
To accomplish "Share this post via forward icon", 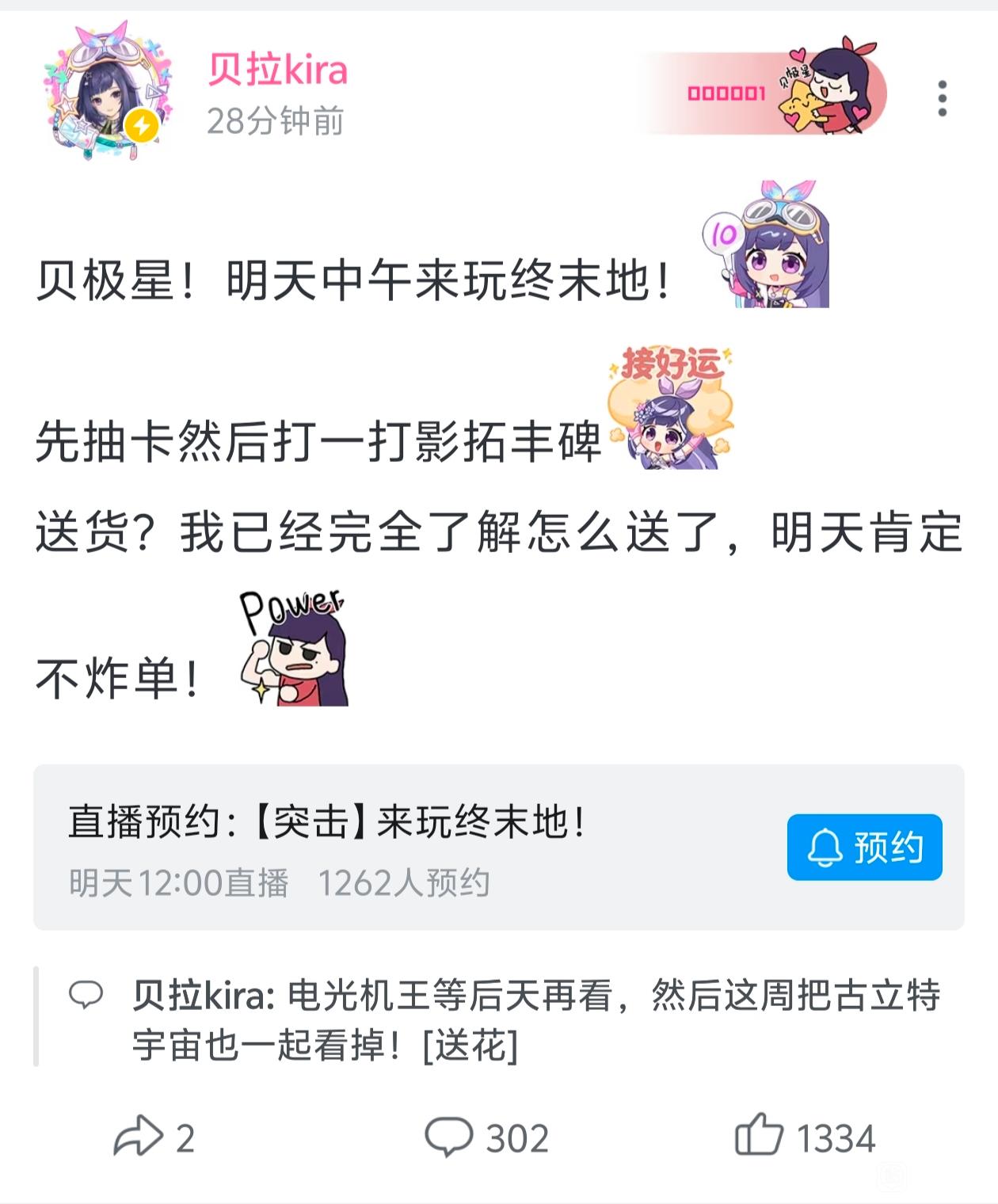I will pyautogui.click(x=154, y=1137).
